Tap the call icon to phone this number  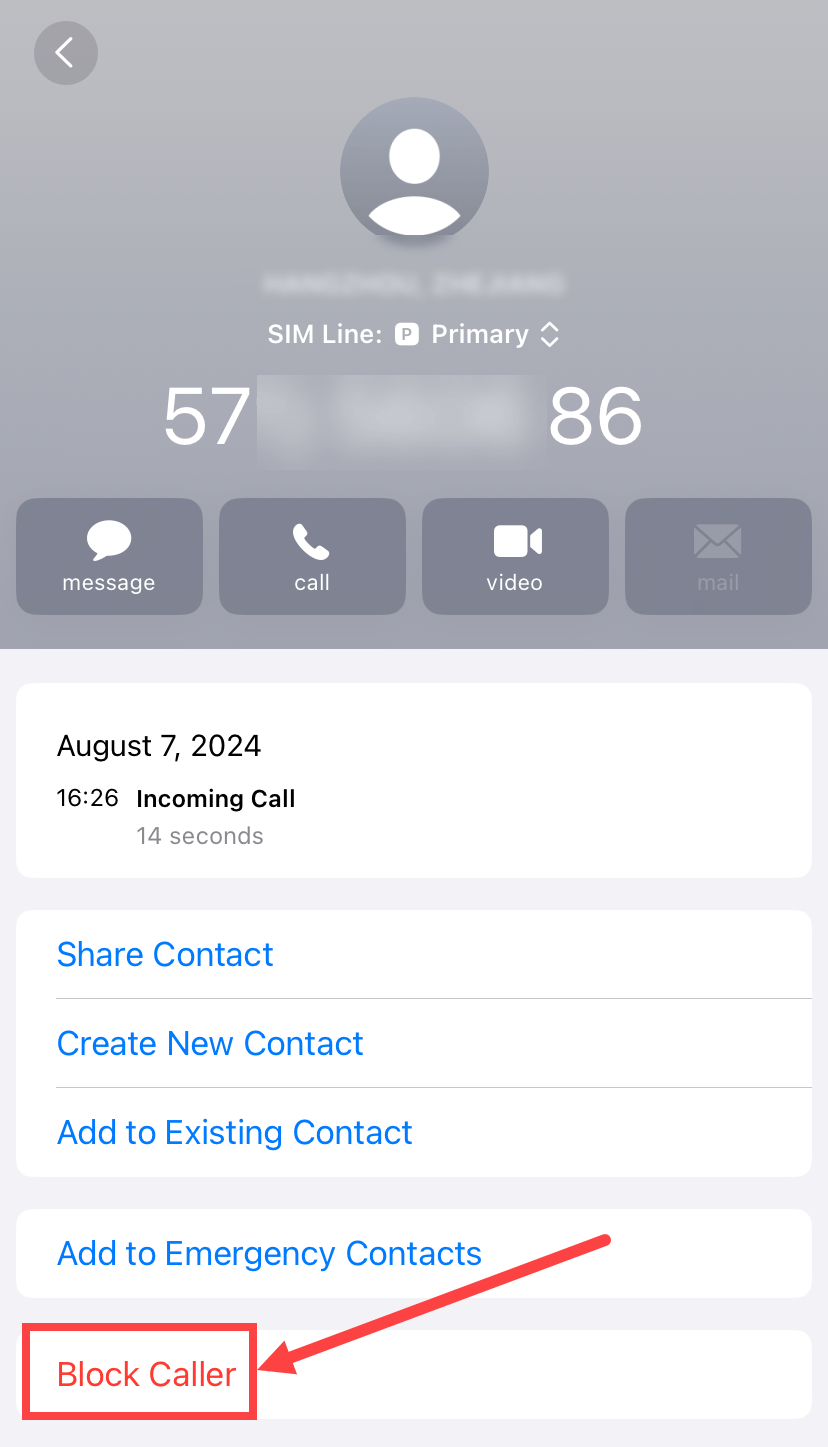(312, 556)
